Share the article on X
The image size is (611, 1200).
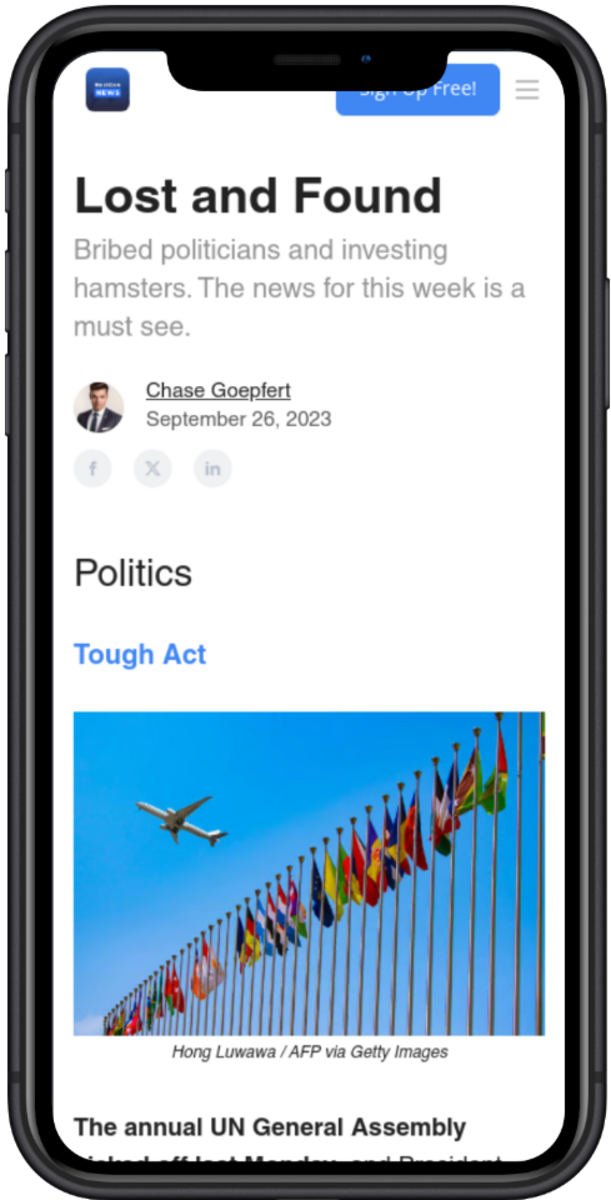pyautogui.click(x=153, y=468)
